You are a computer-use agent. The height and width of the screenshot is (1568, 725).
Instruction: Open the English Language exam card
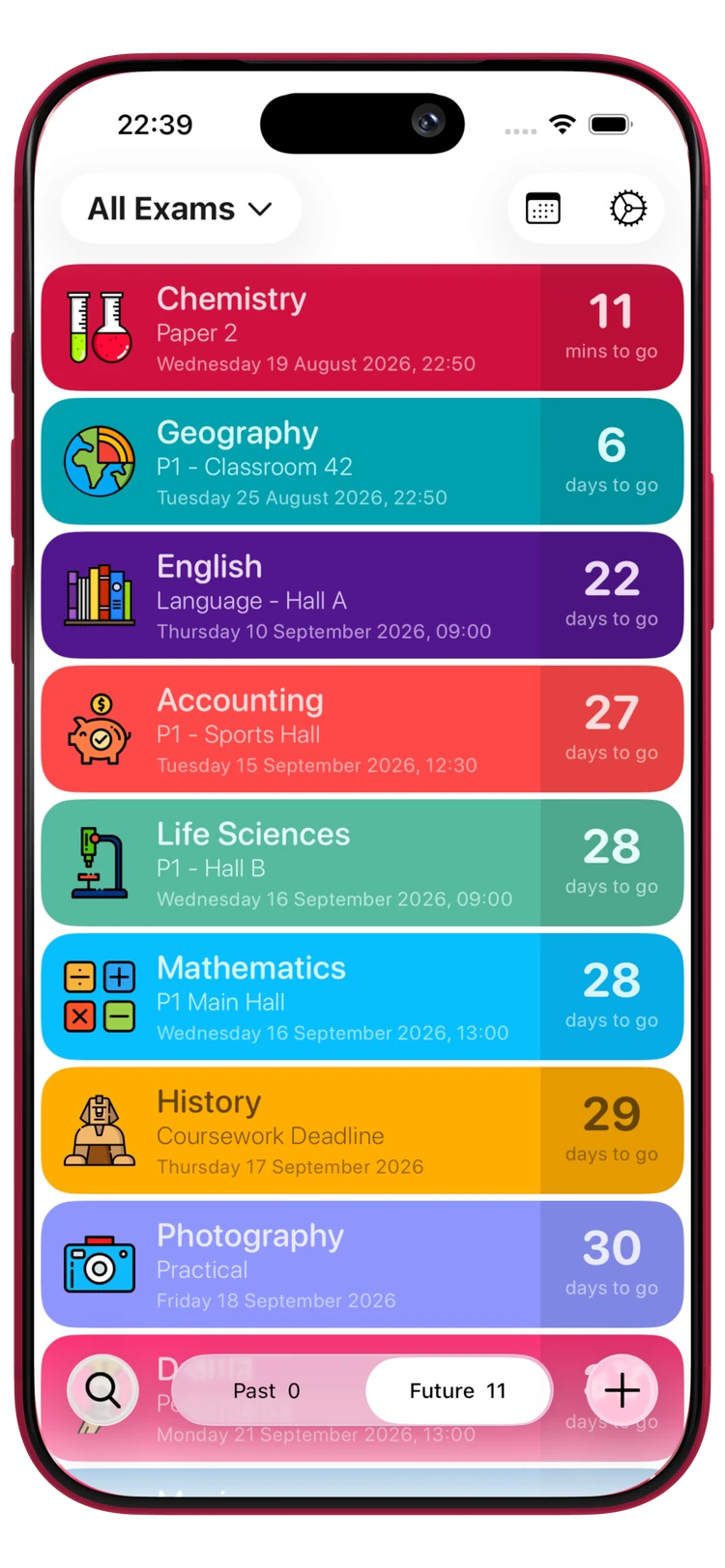[x=362, y=595]
